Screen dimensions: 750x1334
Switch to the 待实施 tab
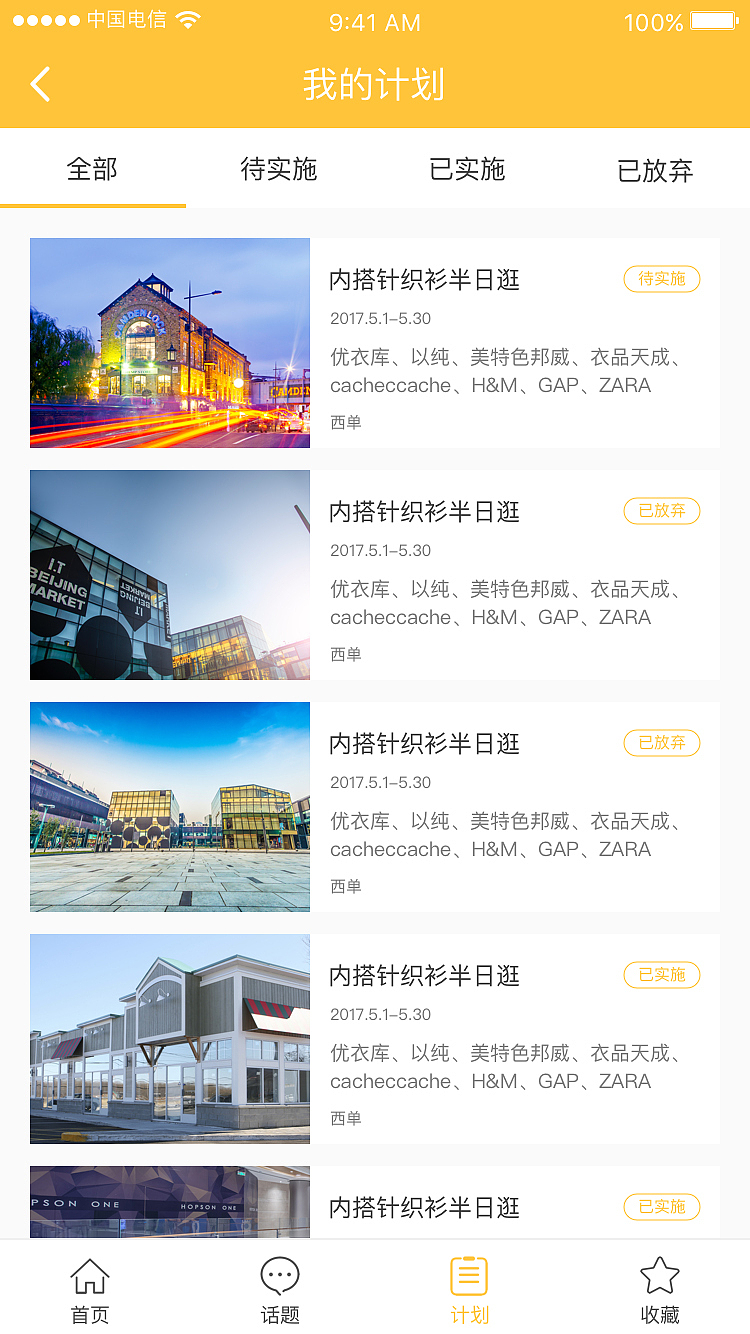pyautogui.click(x=280, y=170)
